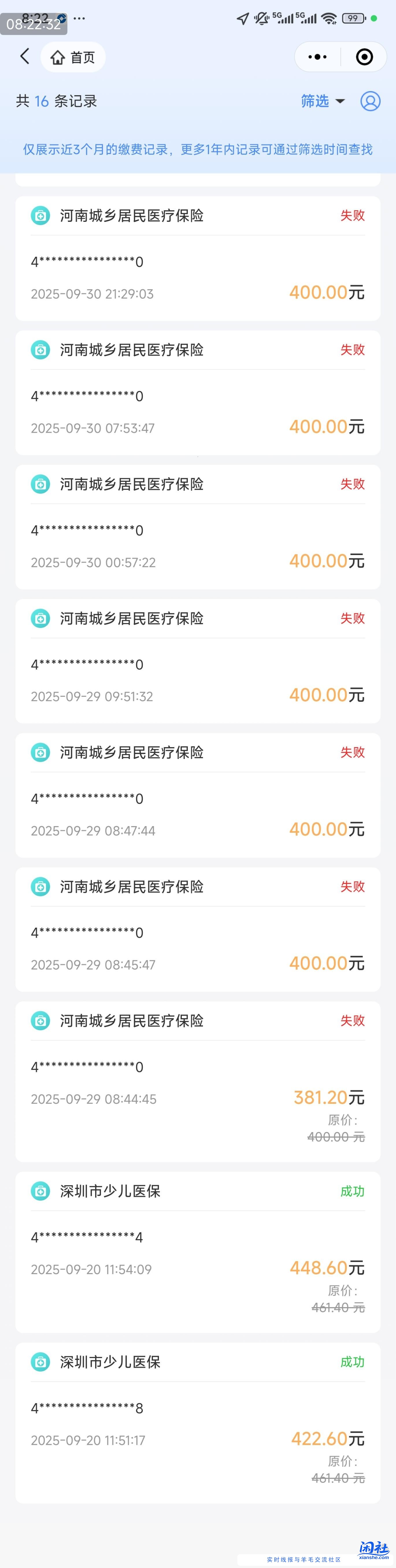Screen dimensions: 396x1568
Task: Open the mini-program more options menu
Action: click(x=318, y=57)
